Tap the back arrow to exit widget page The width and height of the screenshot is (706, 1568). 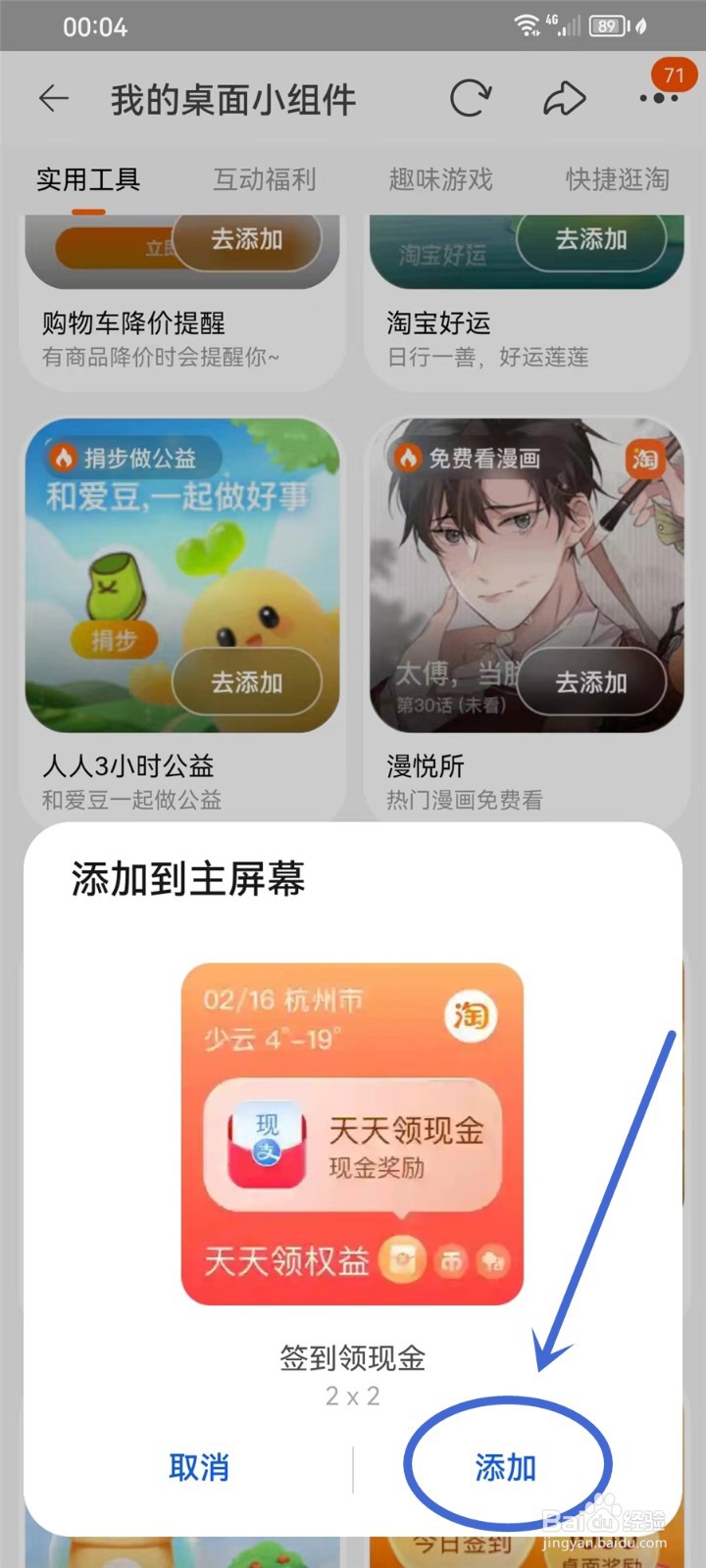(53, 98)
